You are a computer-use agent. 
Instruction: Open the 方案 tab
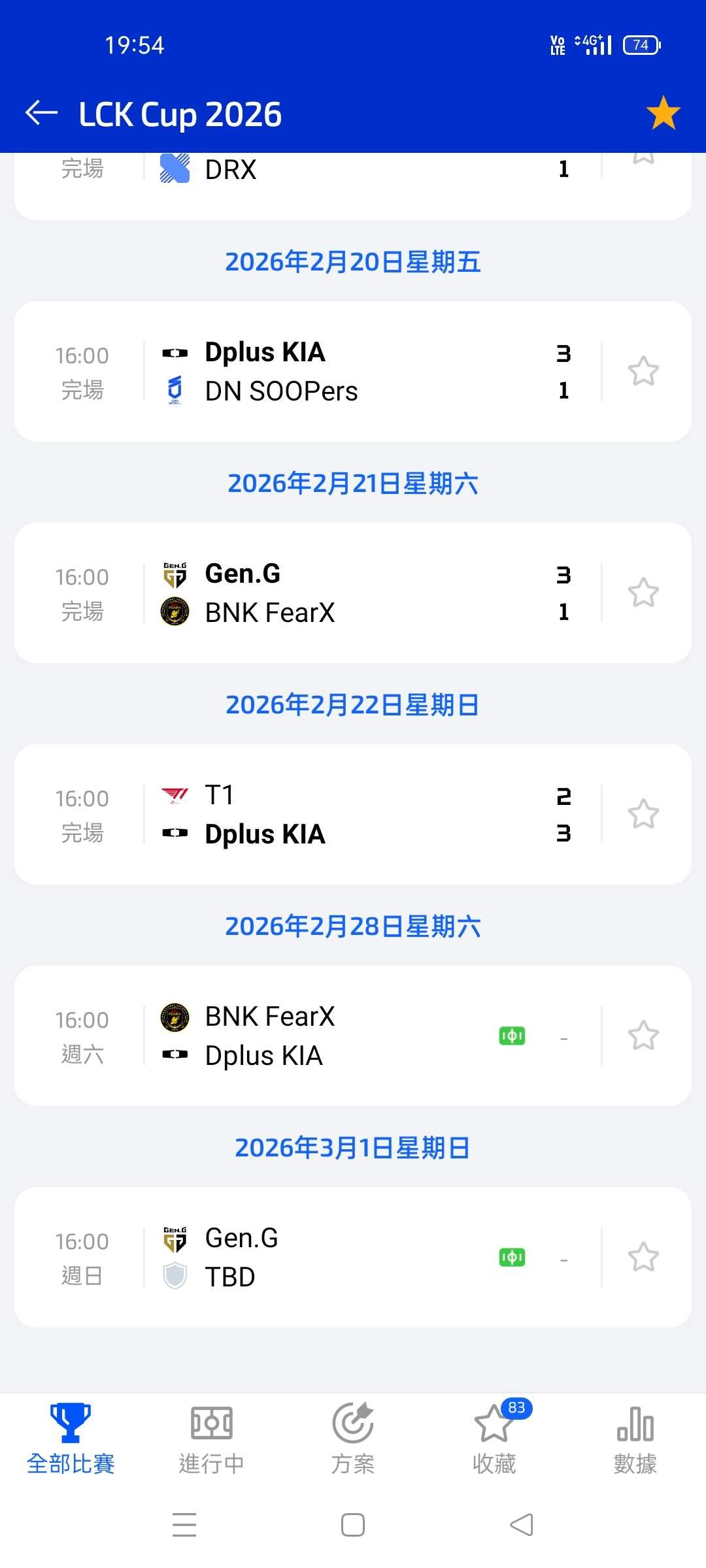tap(353, 1439)
